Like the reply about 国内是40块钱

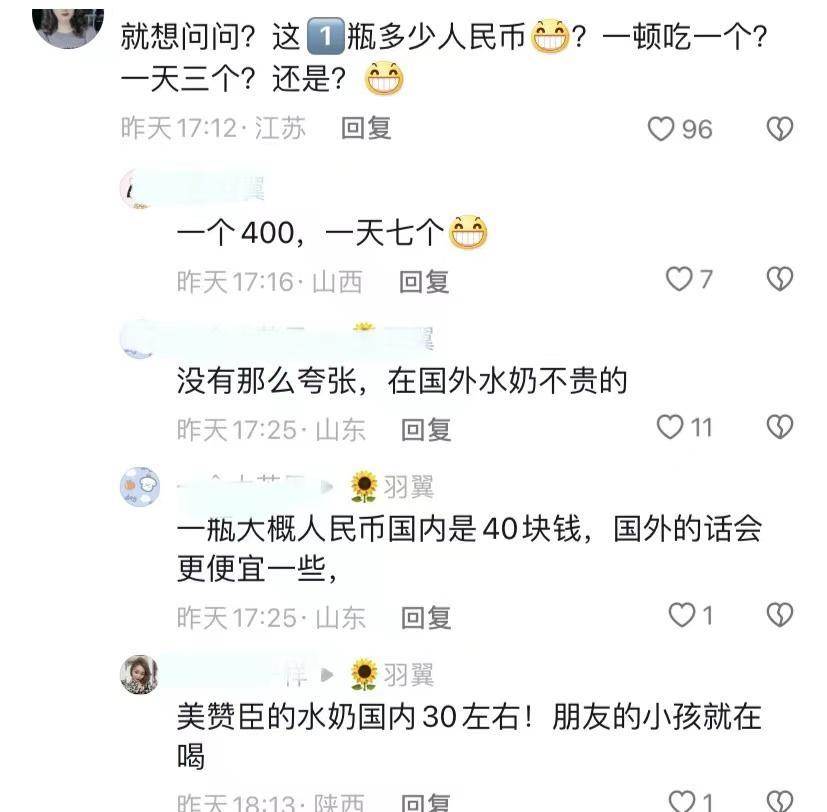click(681, 615)
